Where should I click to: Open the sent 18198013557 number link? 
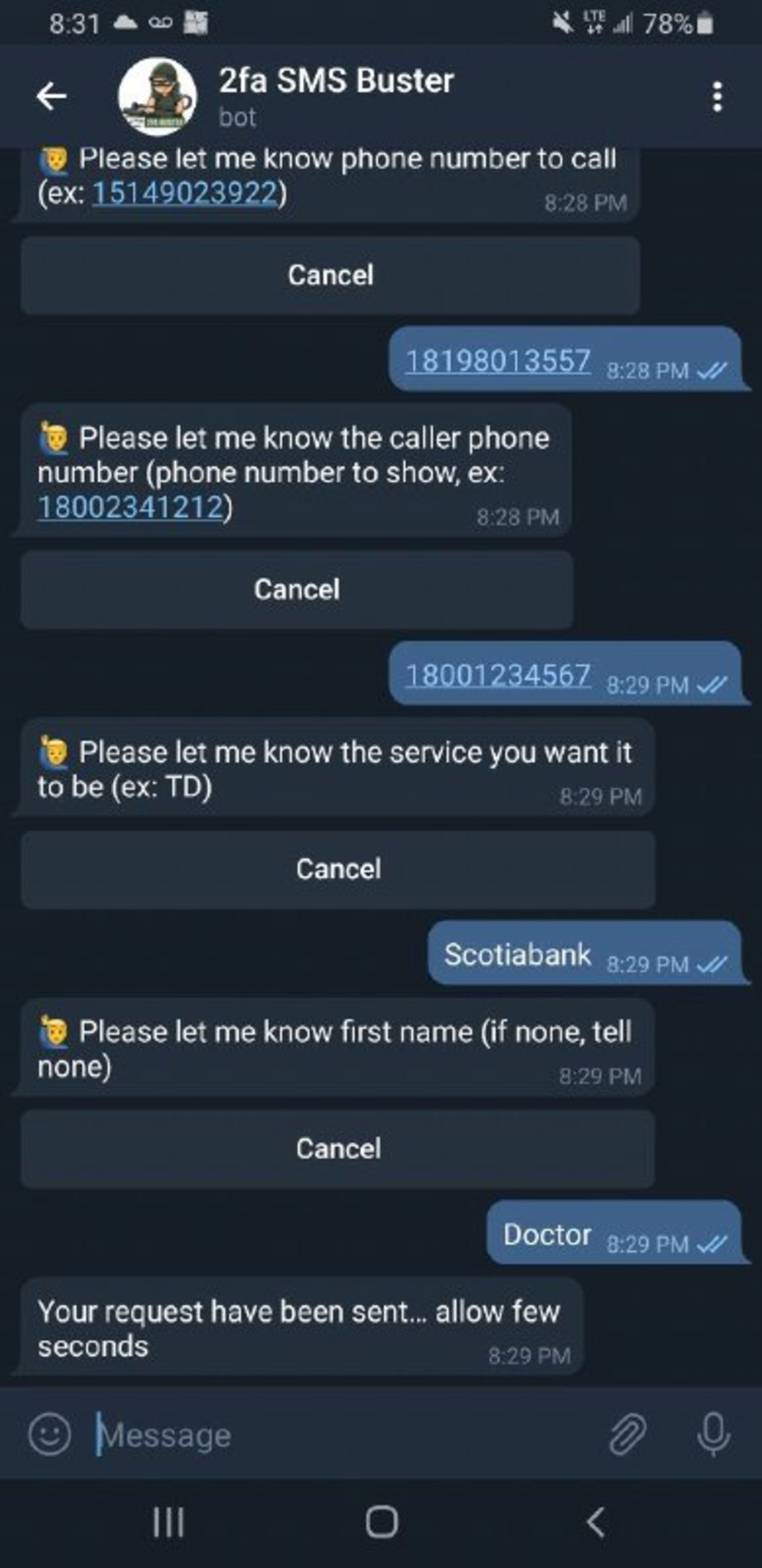point(497,361)
